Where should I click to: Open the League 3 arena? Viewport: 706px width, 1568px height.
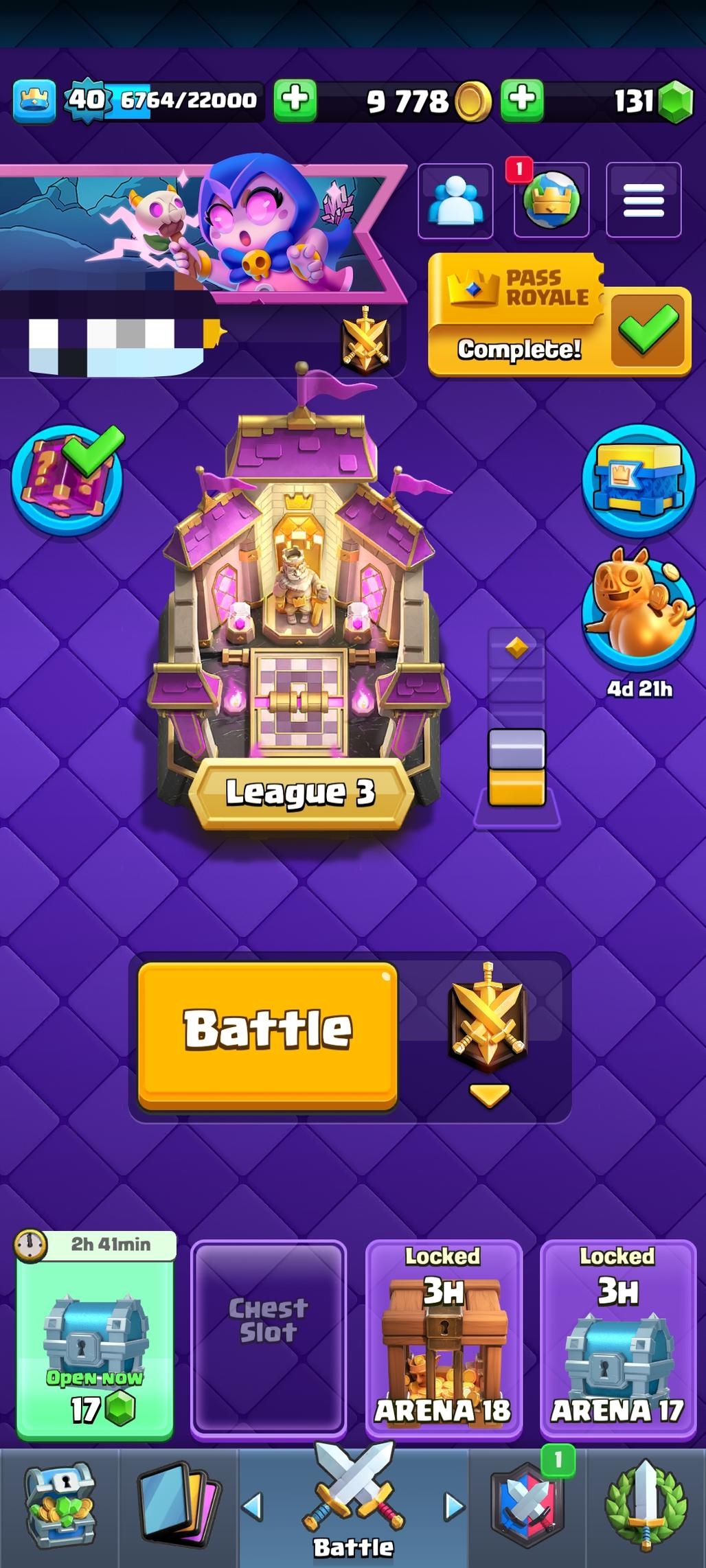(301, 618)
